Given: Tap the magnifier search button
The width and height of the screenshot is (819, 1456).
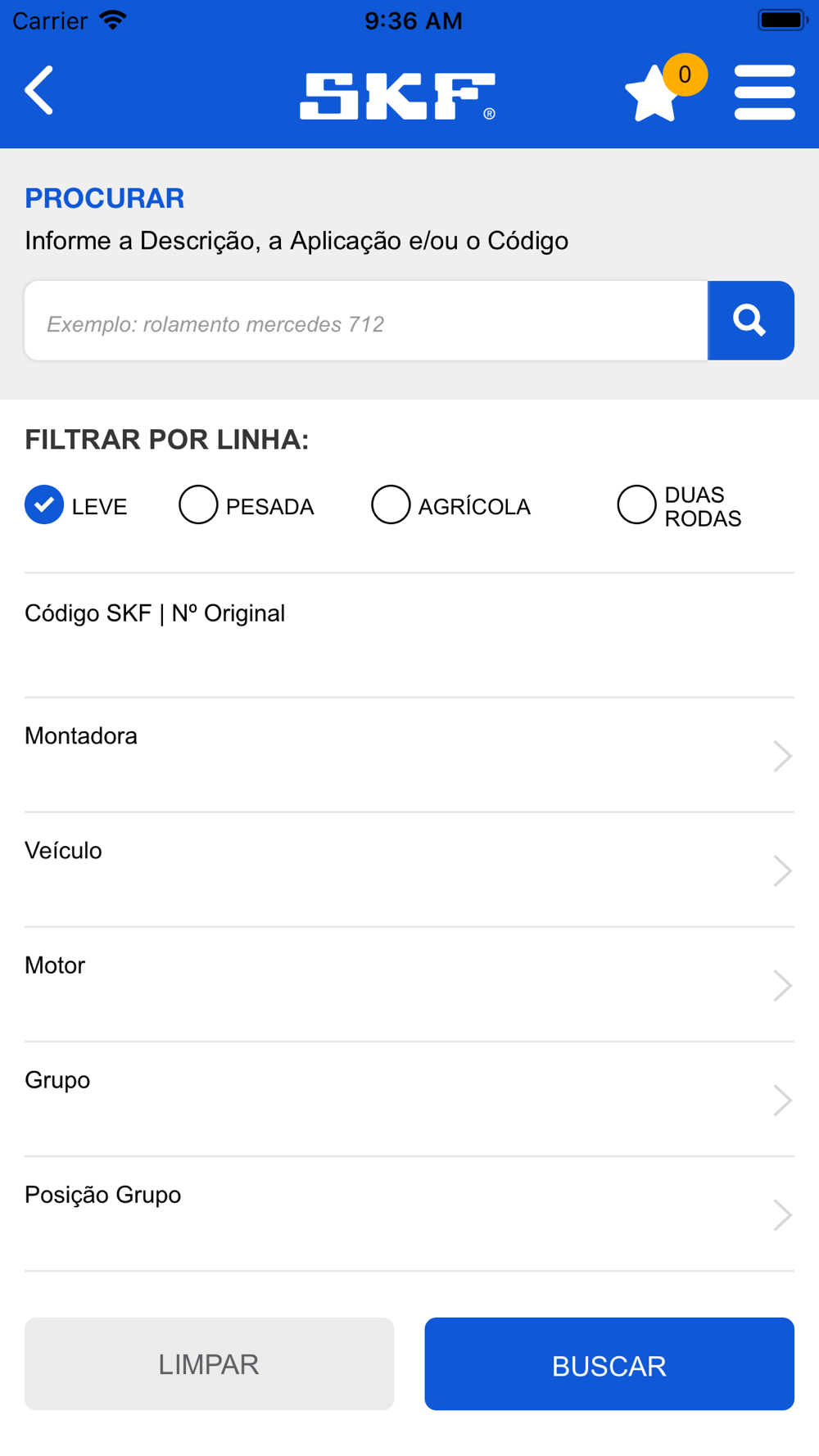Looking at the screenshot, I should (751, 321).
